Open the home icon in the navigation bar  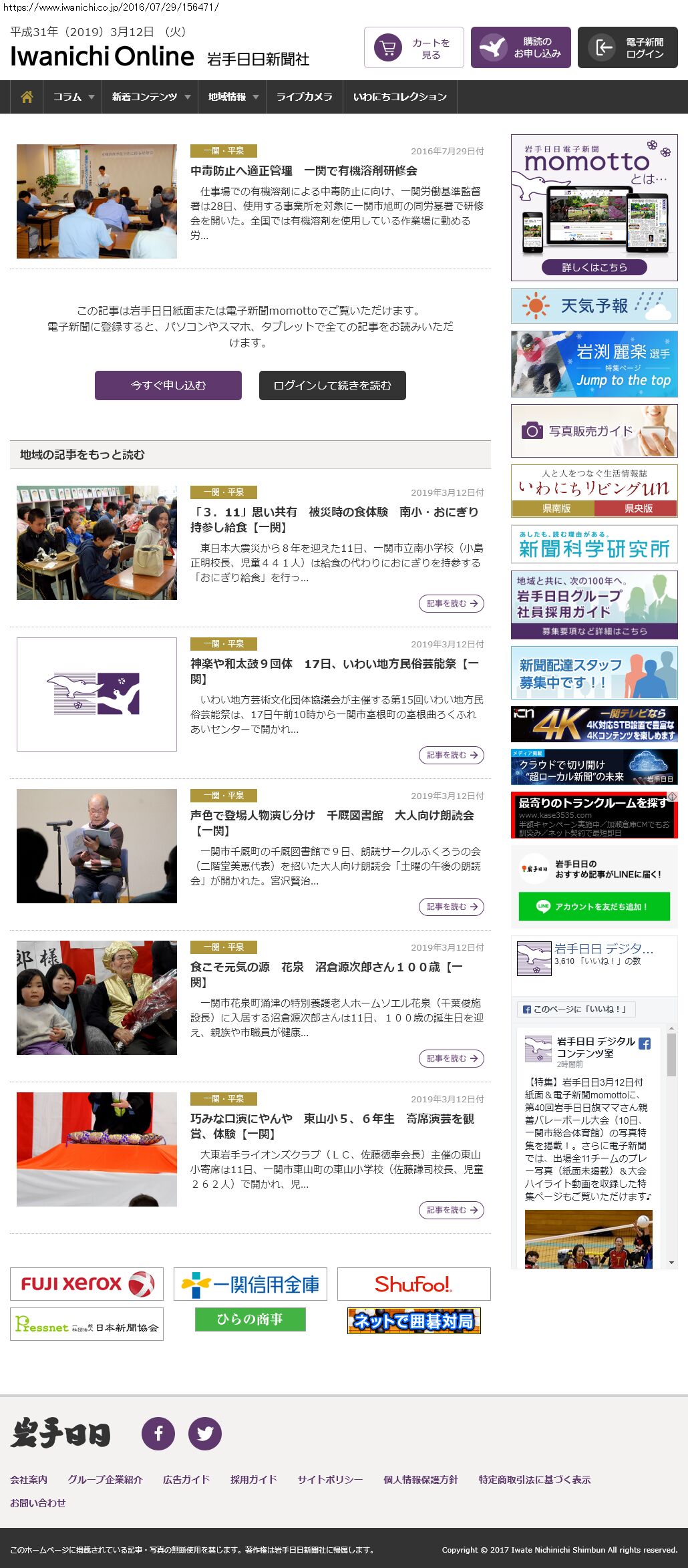(27, 97)
